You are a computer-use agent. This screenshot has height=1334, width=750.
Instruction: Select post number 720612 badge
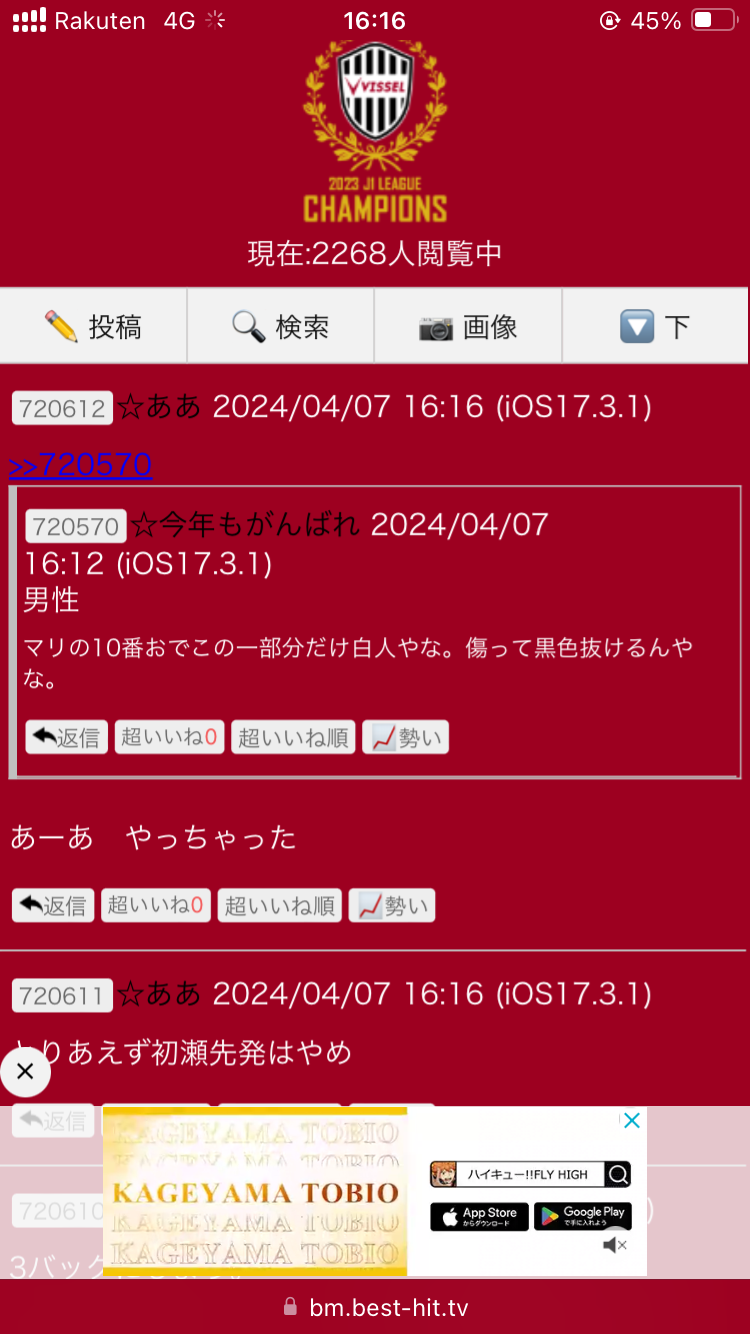tap(62, 408)
